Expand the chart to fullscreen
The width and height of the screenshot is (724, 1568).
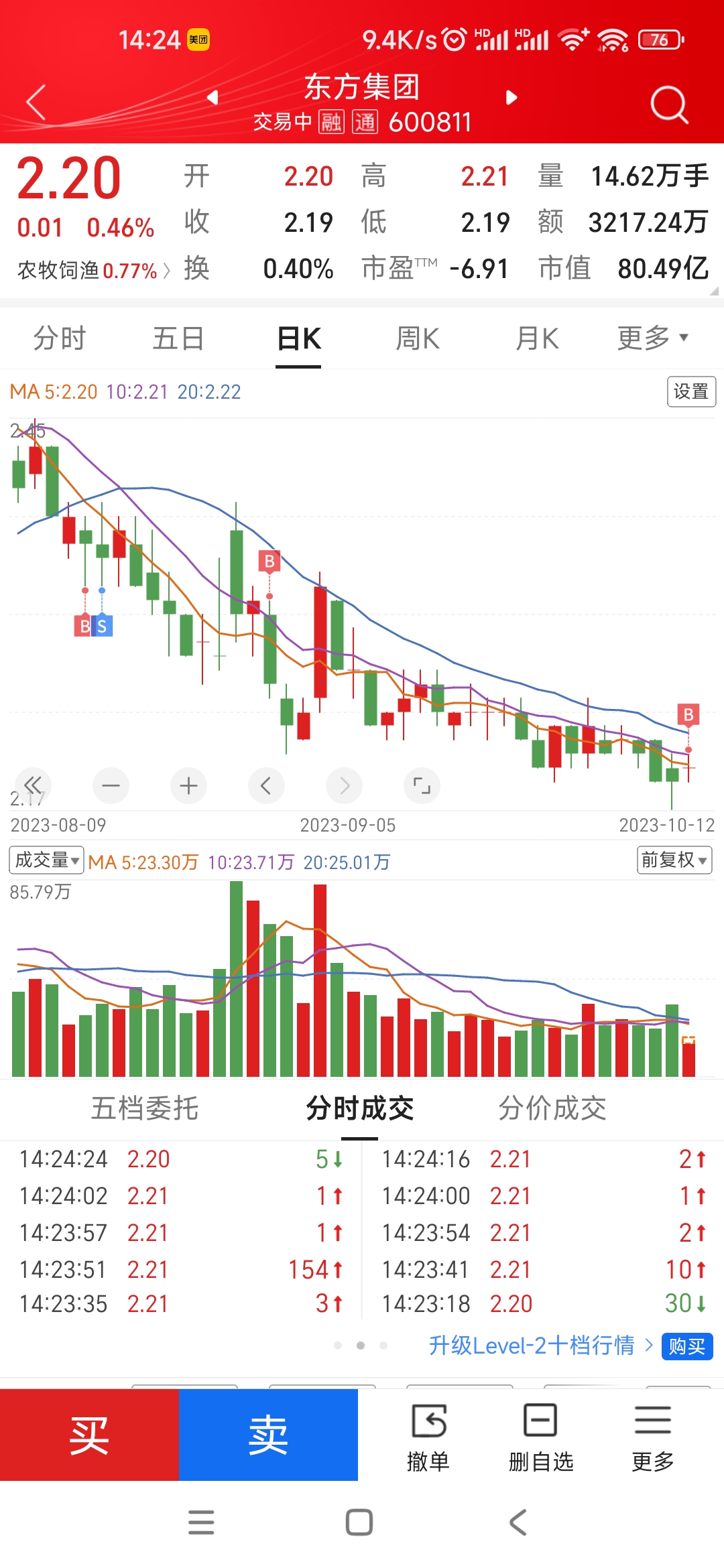[x=422, y=785]
